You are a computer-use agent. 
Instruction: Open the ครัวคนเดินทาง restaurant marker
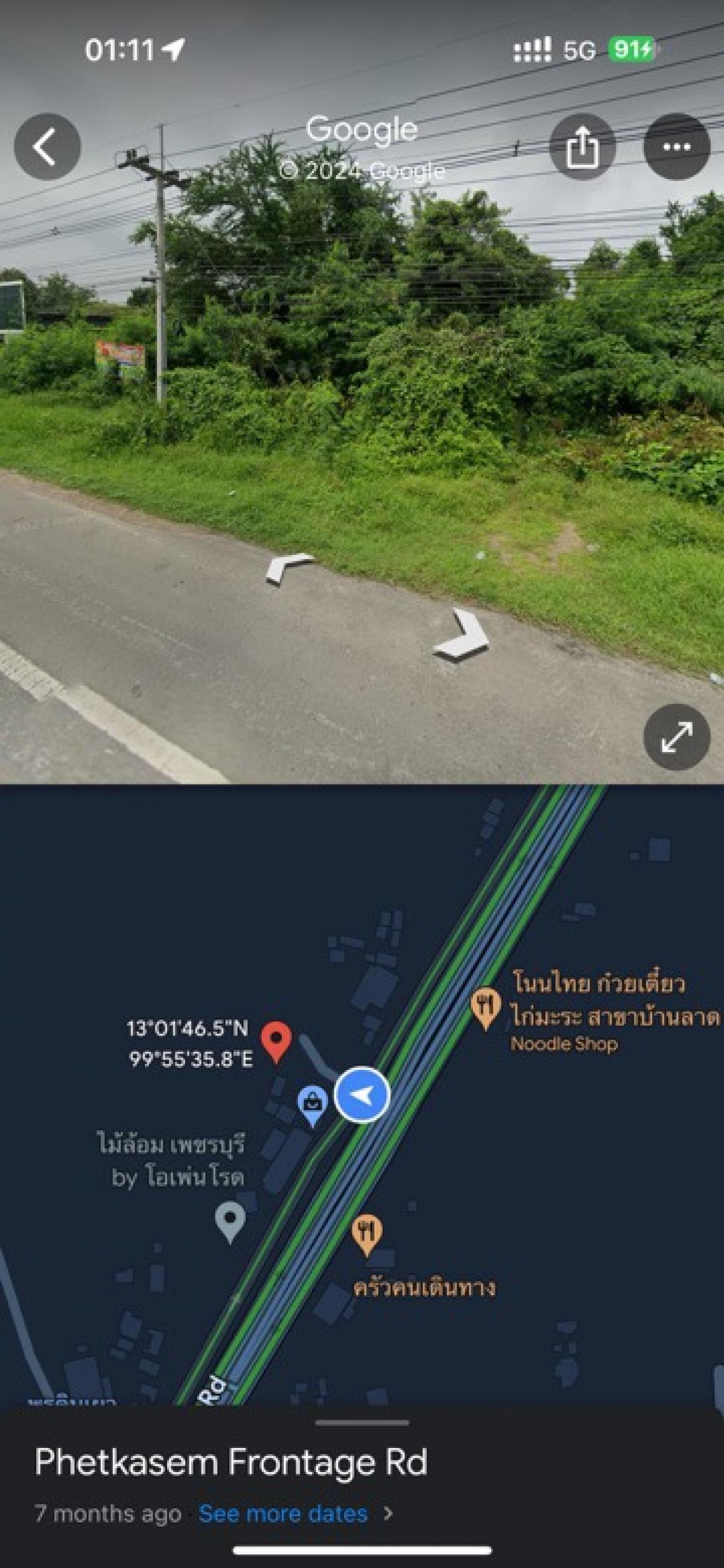click(x=367, y=1236)
